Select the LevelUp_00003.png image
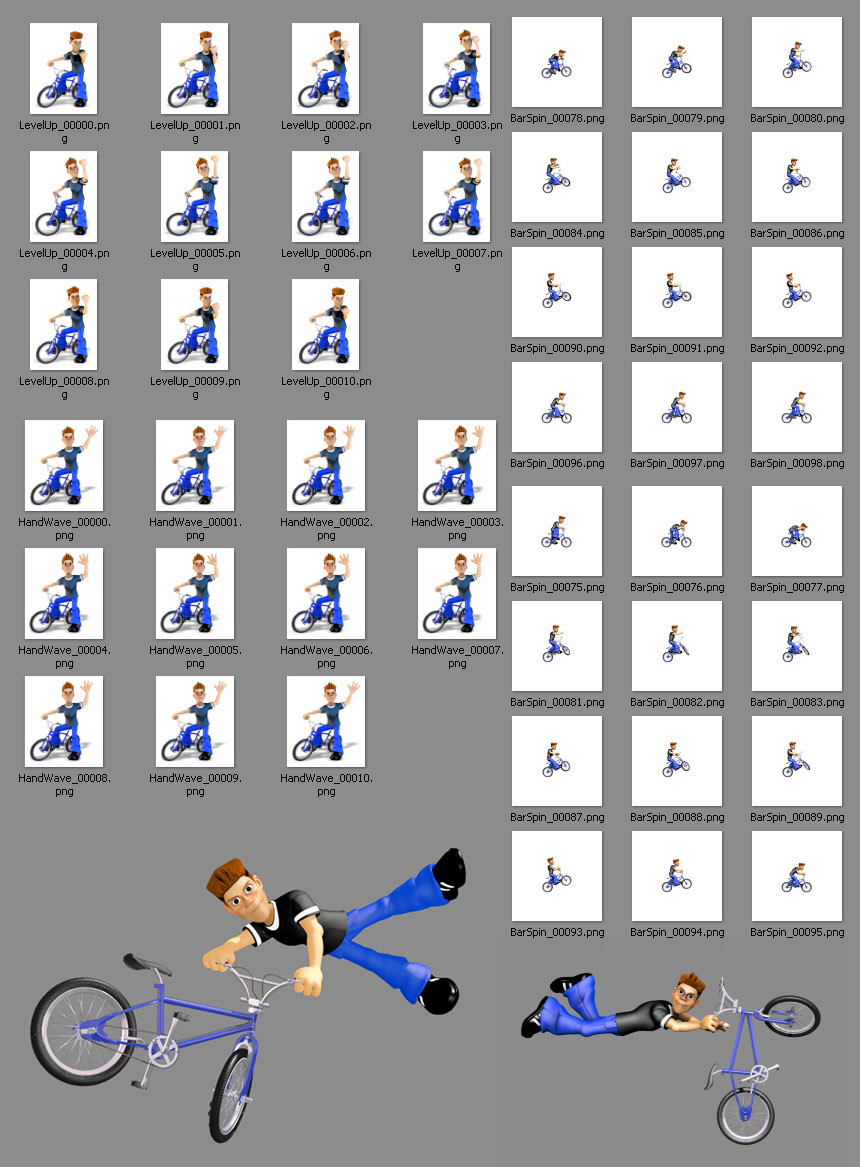Image resolution: width=860 pixels, height=1167 pixels. [457, 66]
